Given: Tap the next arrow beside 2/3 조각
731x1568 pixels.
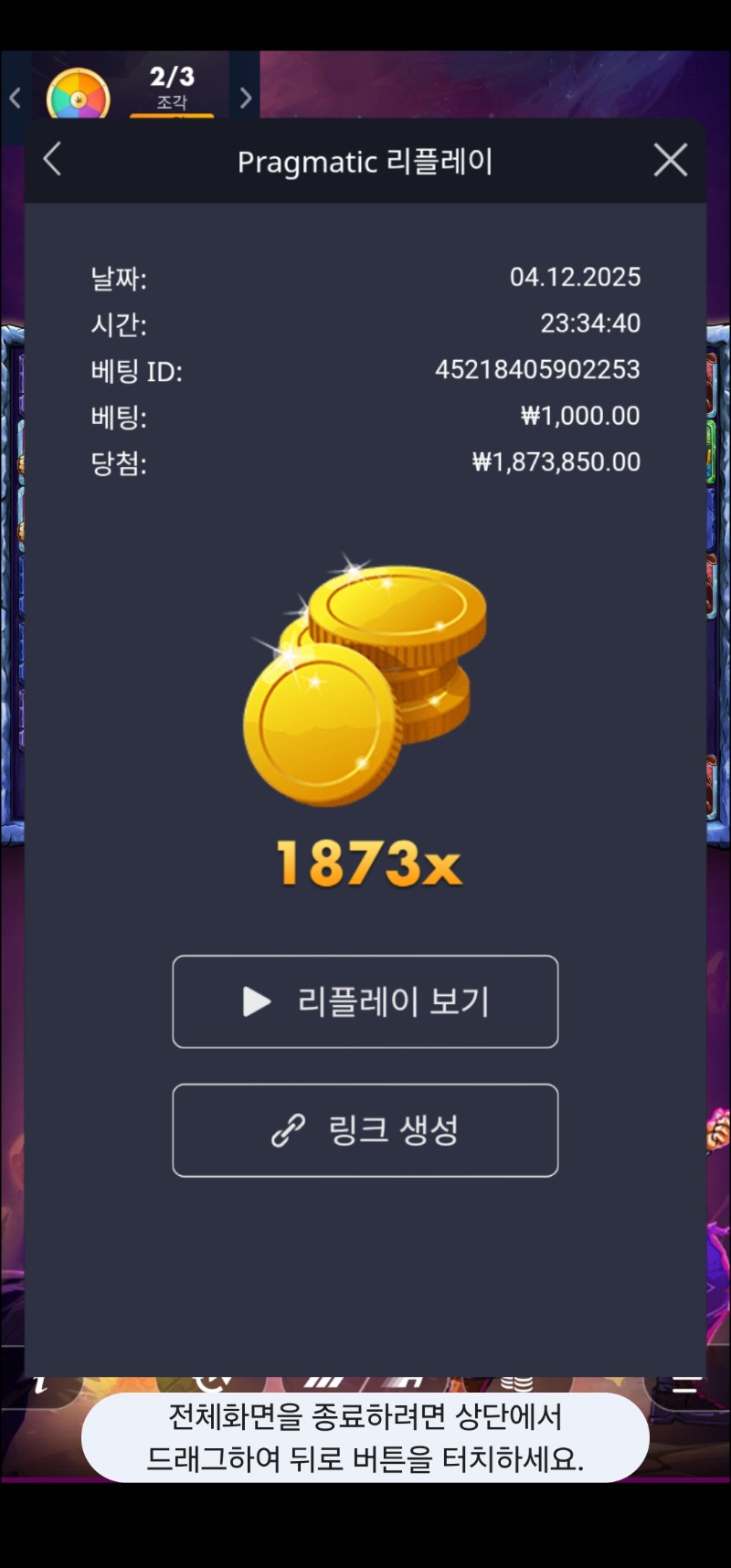Looking at the screenshot, I should [x=245, y=98].
